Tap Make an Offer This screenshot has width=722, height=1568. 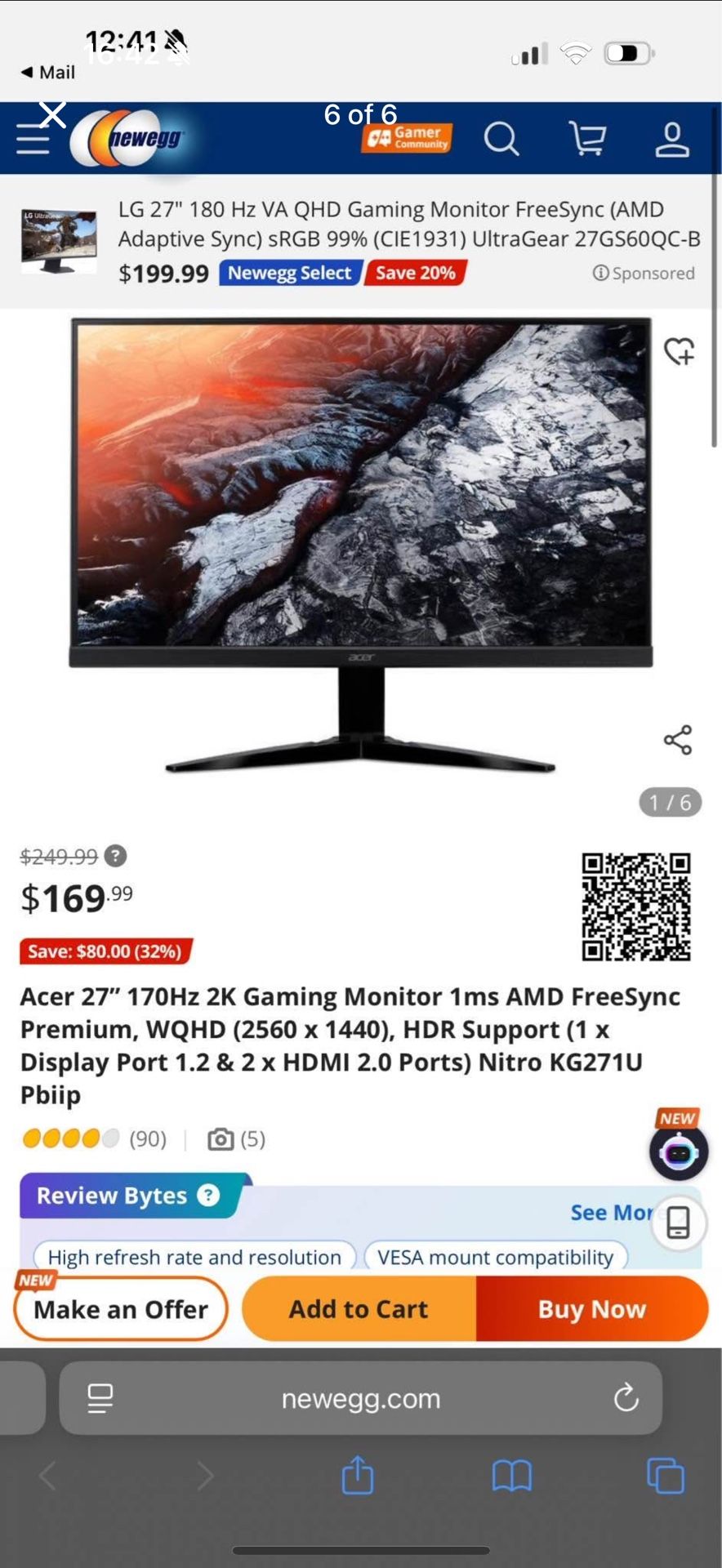coord(120,1308)
